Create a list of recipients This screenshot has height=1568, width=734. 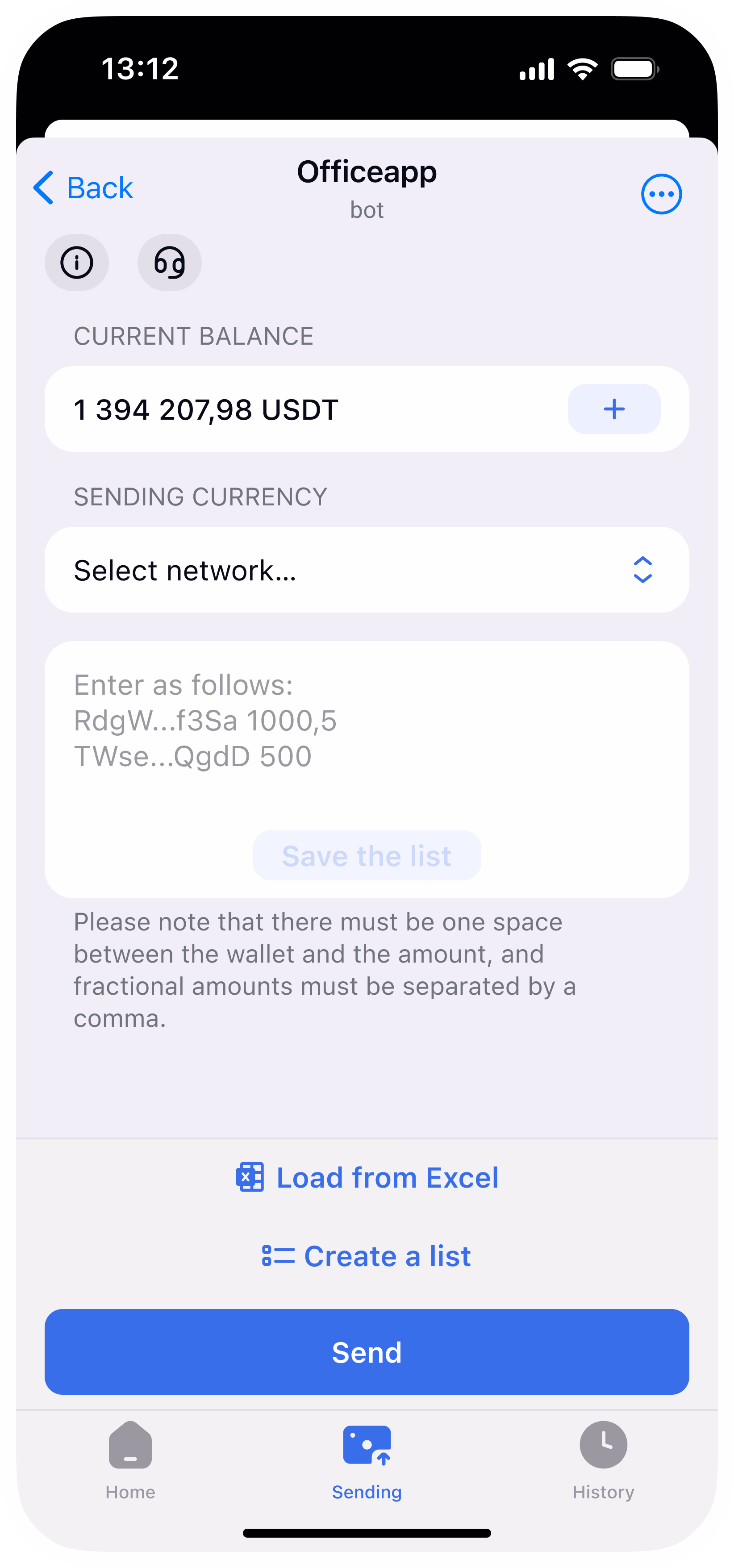tap(367, 1256)
